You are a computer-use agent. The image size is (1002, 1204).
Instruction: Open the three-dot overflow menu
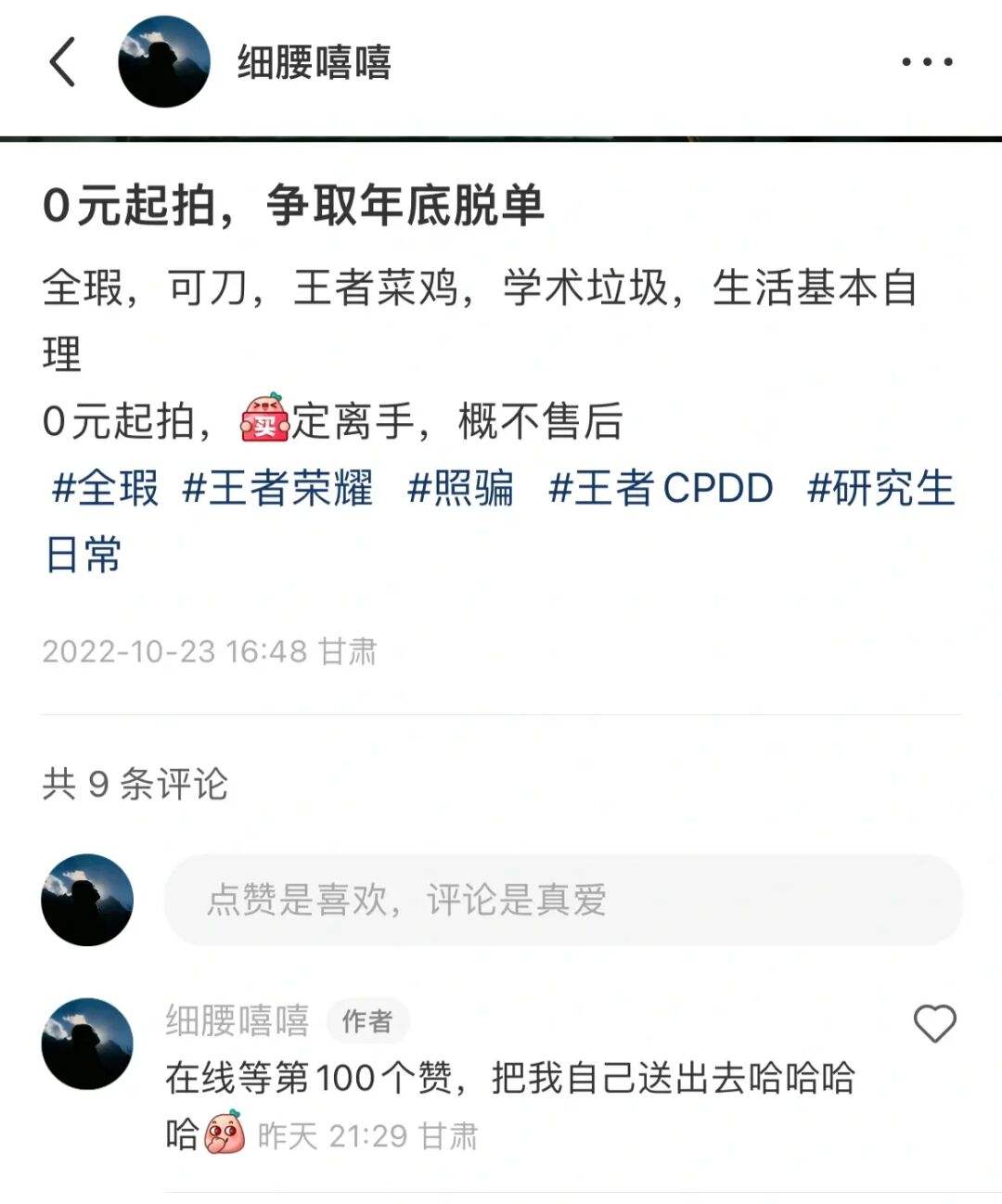coord(927,62)
